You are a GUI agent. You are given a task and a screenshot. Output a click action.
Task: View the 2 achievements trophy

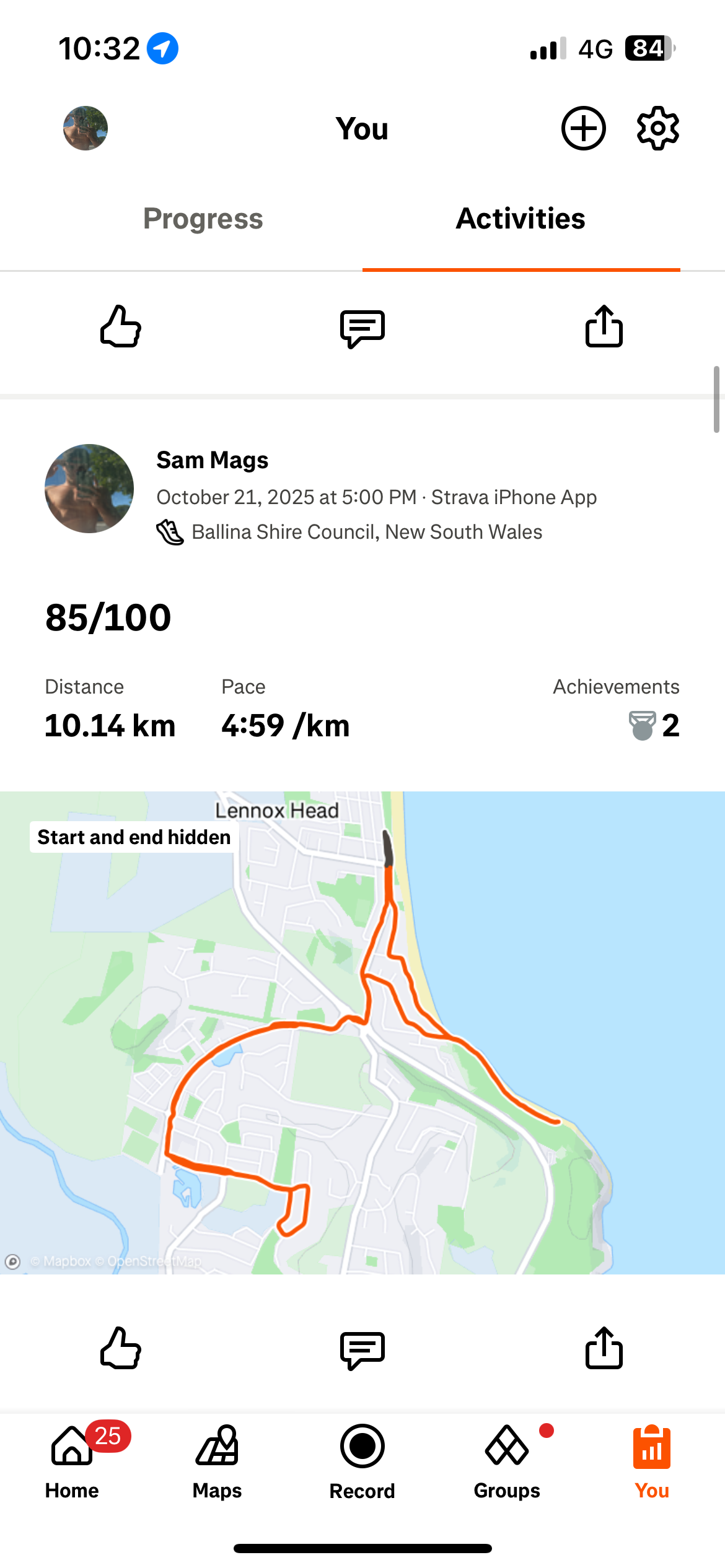[654, 725]
